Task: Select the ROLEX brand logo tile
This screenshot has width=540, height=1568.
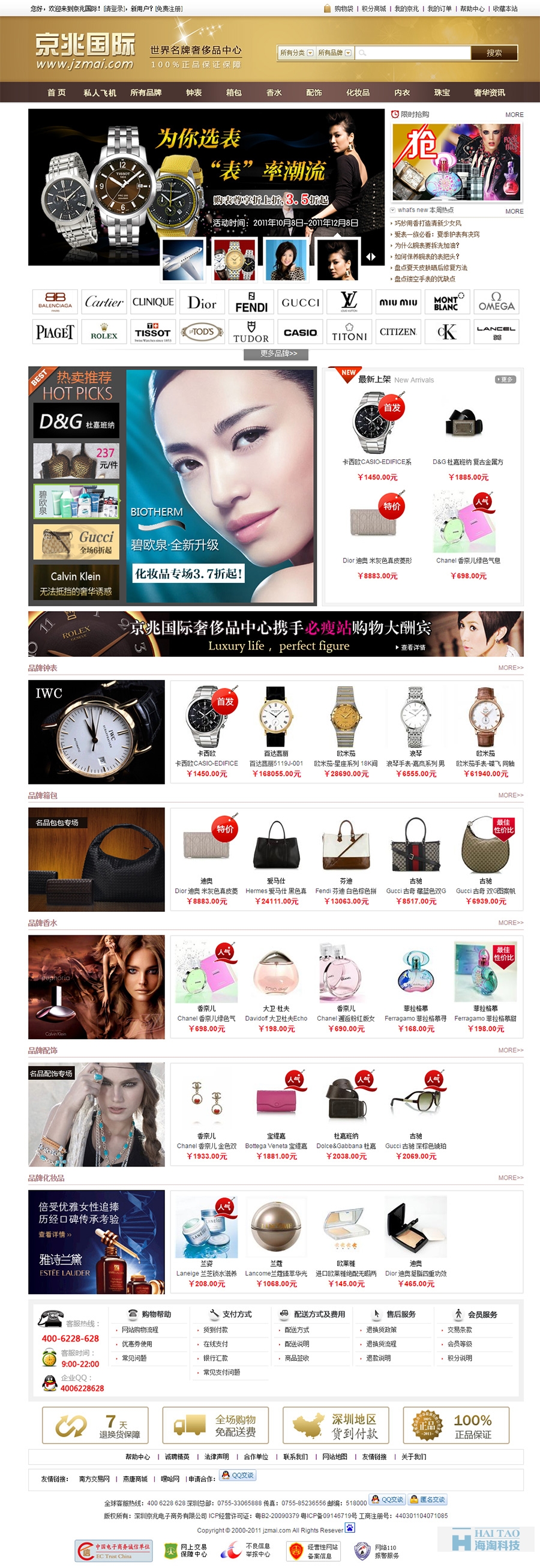Action: point(104,333)
